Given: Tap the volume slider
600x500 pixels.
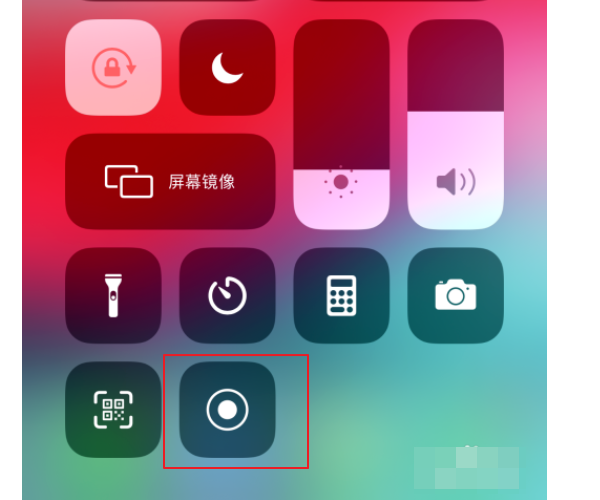Looking at the screenshot, I should 455,125.
